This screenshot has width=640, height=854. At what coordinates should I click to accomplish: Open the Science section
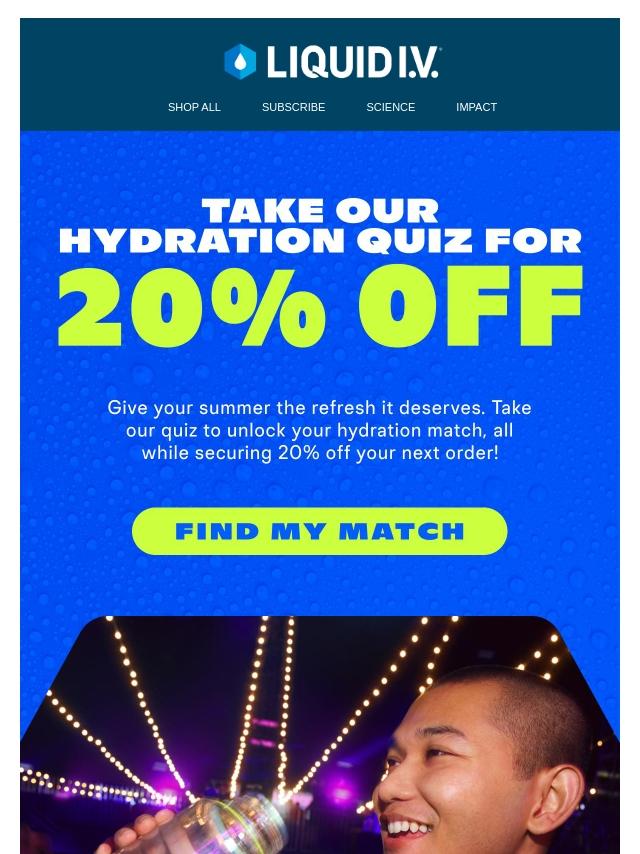pyautogui.click(x=390, y=107)
